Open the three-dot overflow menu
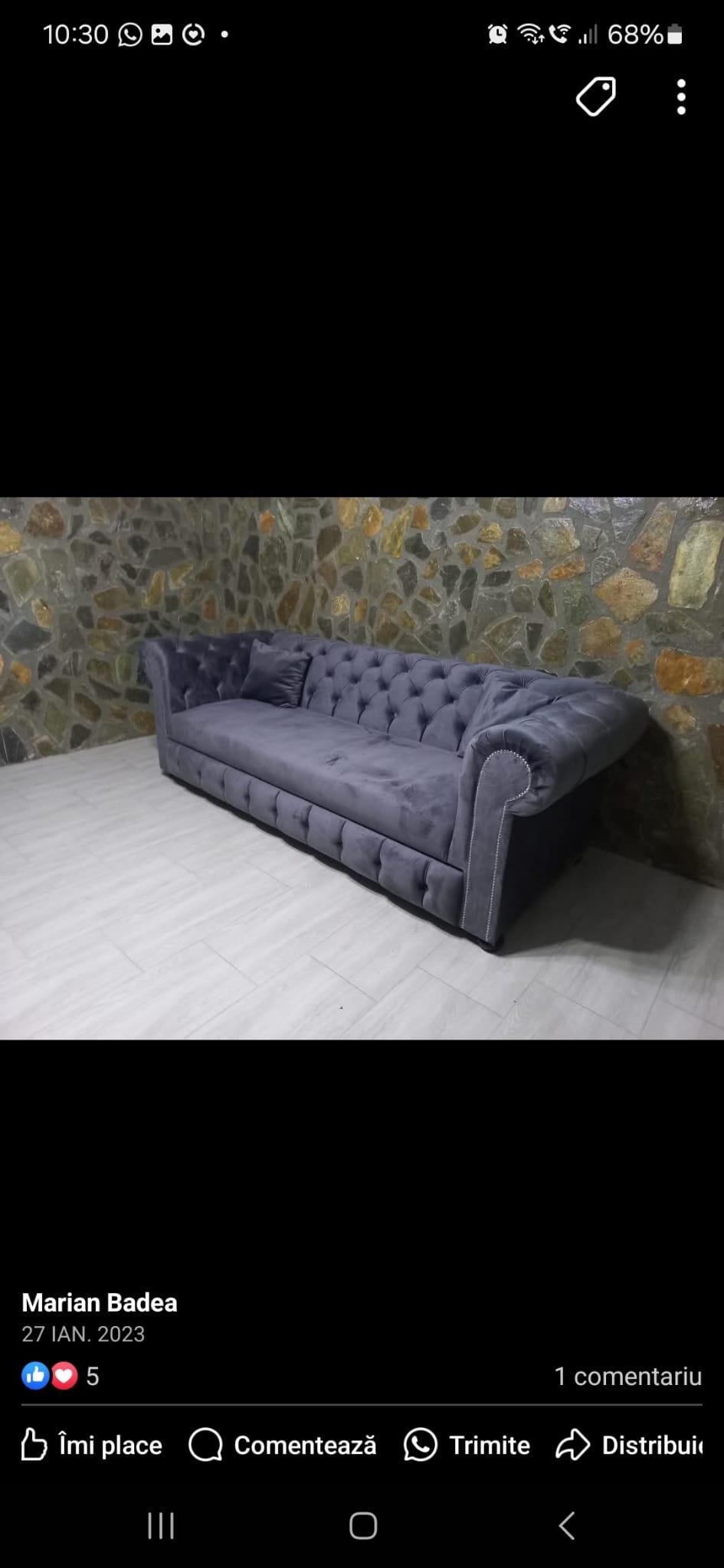 pos(681,97)
